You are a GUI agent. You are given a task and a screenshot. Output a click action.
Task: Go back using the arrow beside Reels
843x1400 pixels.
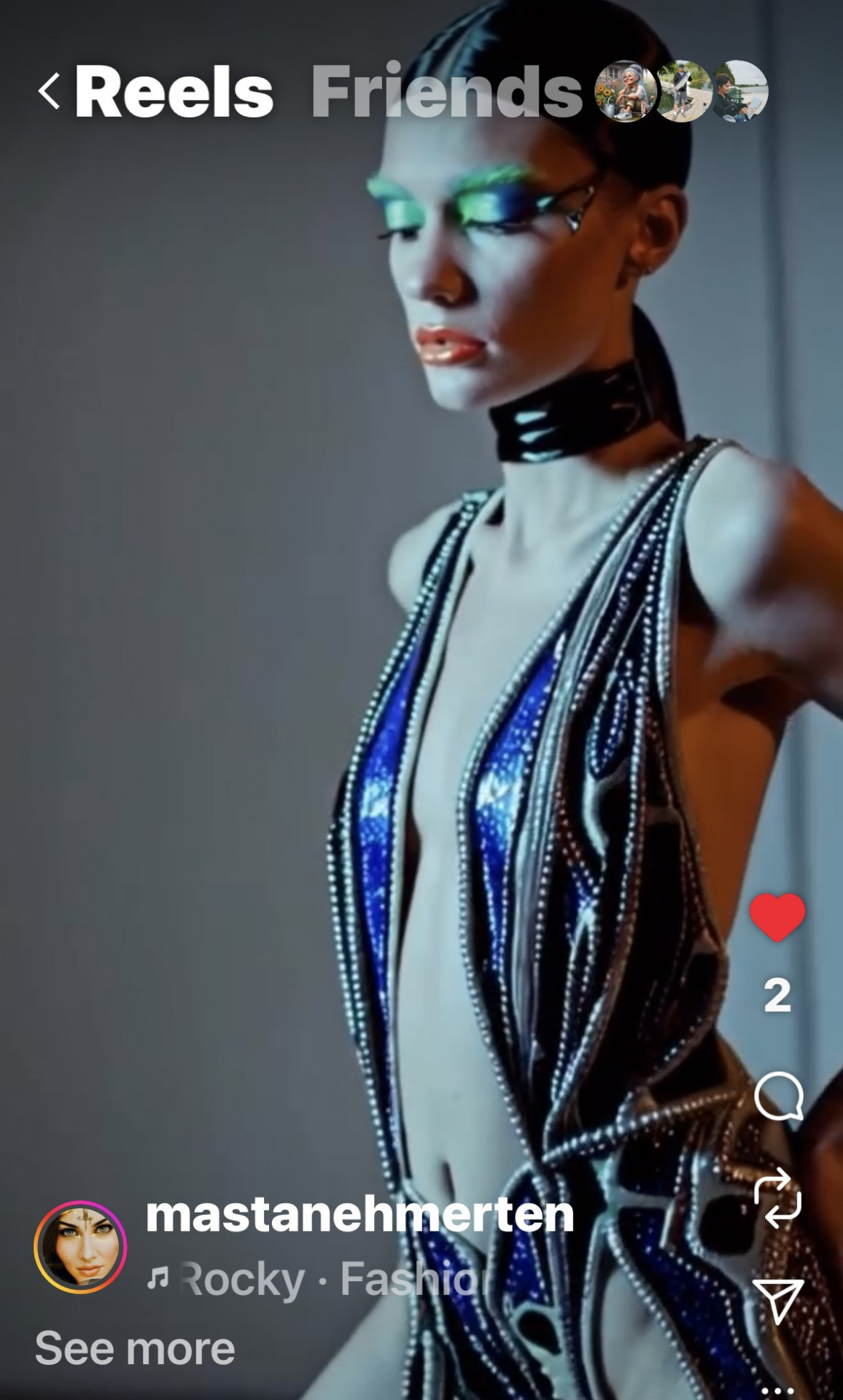tap(50, 92)
